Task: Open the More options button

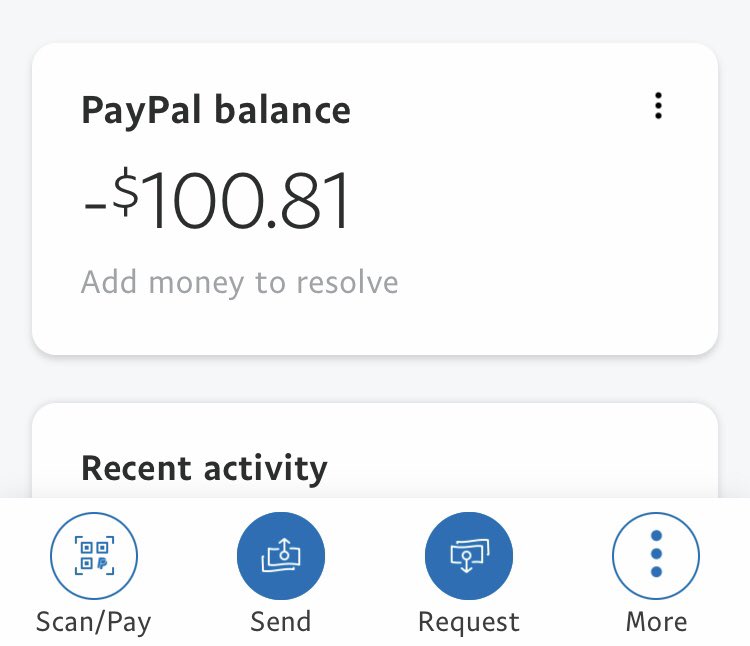Action: (x=656, y=556)
